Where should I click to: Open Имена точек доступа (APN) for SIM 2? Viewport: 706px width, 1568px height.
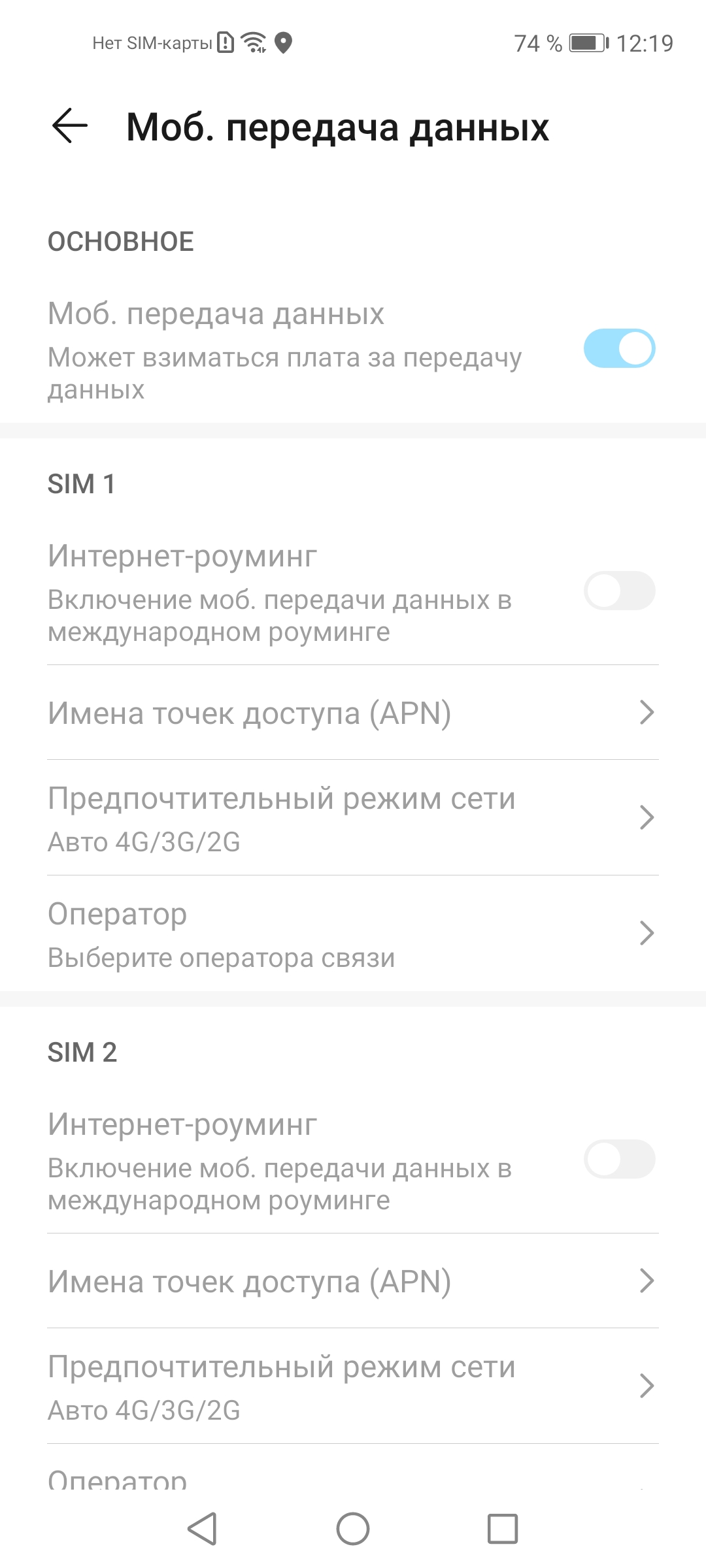pos(353,1281)
